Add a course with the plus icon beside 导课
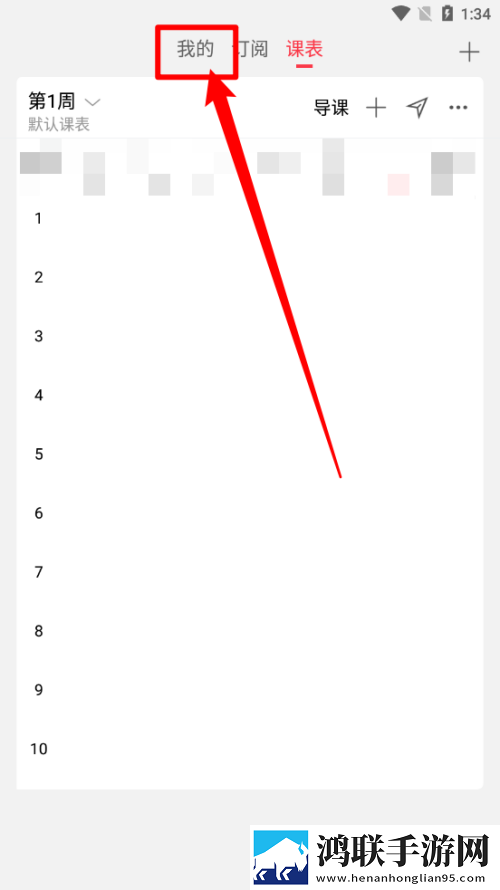This screenshot has height=890, width=500. pyautogui.click(x=376, y=107)
